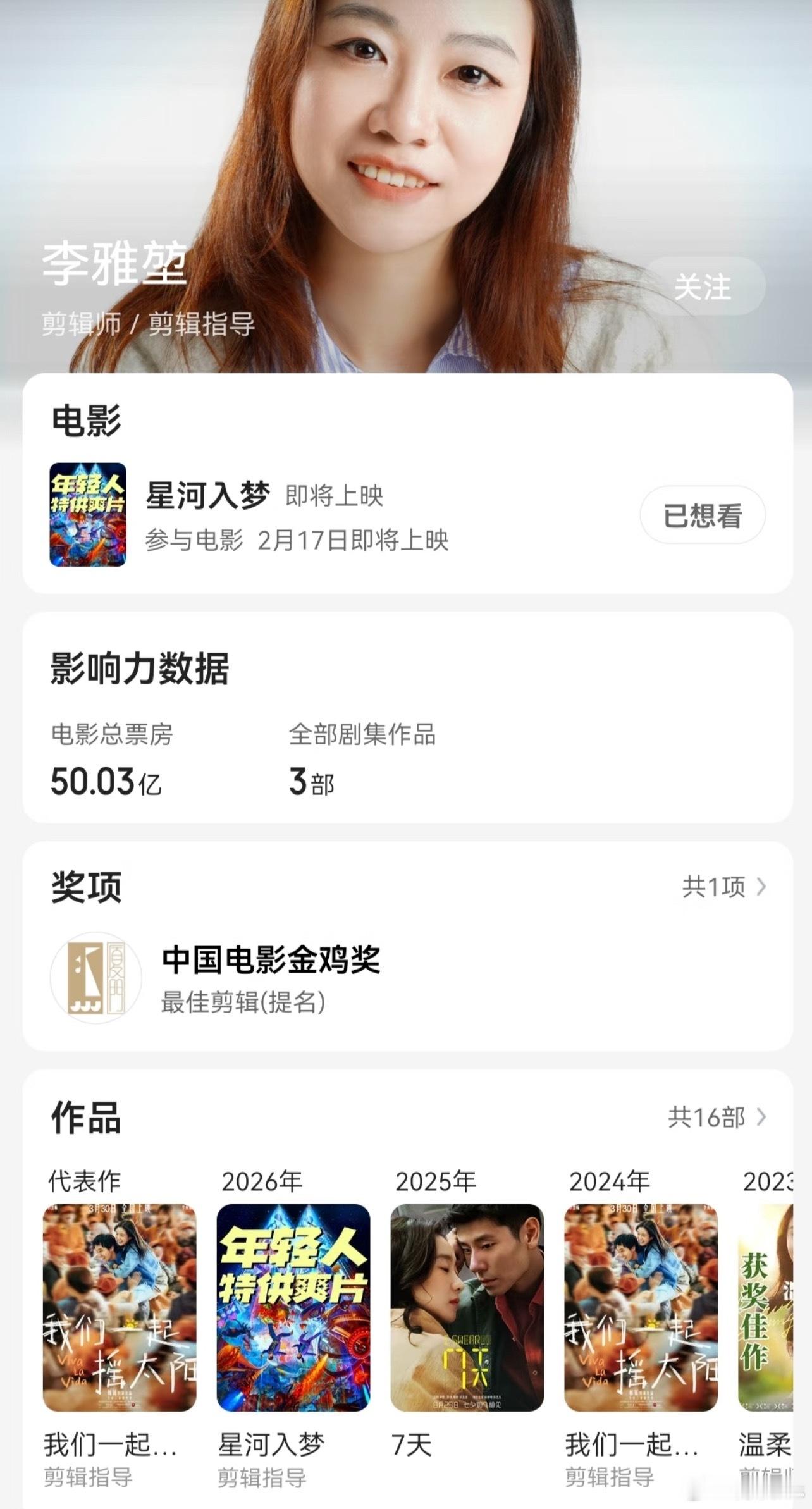The width and height of the screenshot is (812, 1509).
Task: Open the 星河入梦 movie poster icon
Action: 87,515
